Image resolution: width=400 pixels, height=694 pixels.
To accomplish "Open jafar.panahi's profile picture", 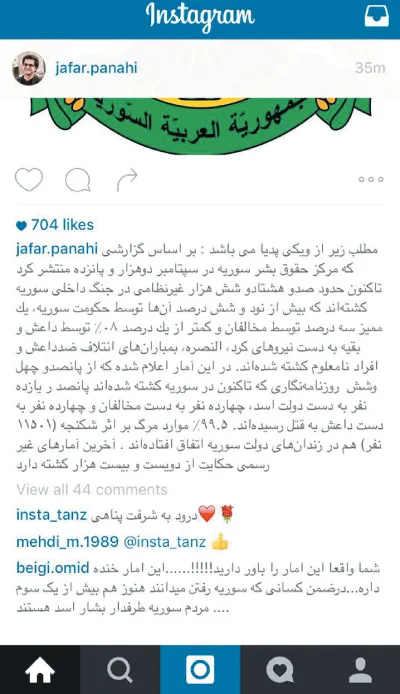I will click(x=29, y=68).
